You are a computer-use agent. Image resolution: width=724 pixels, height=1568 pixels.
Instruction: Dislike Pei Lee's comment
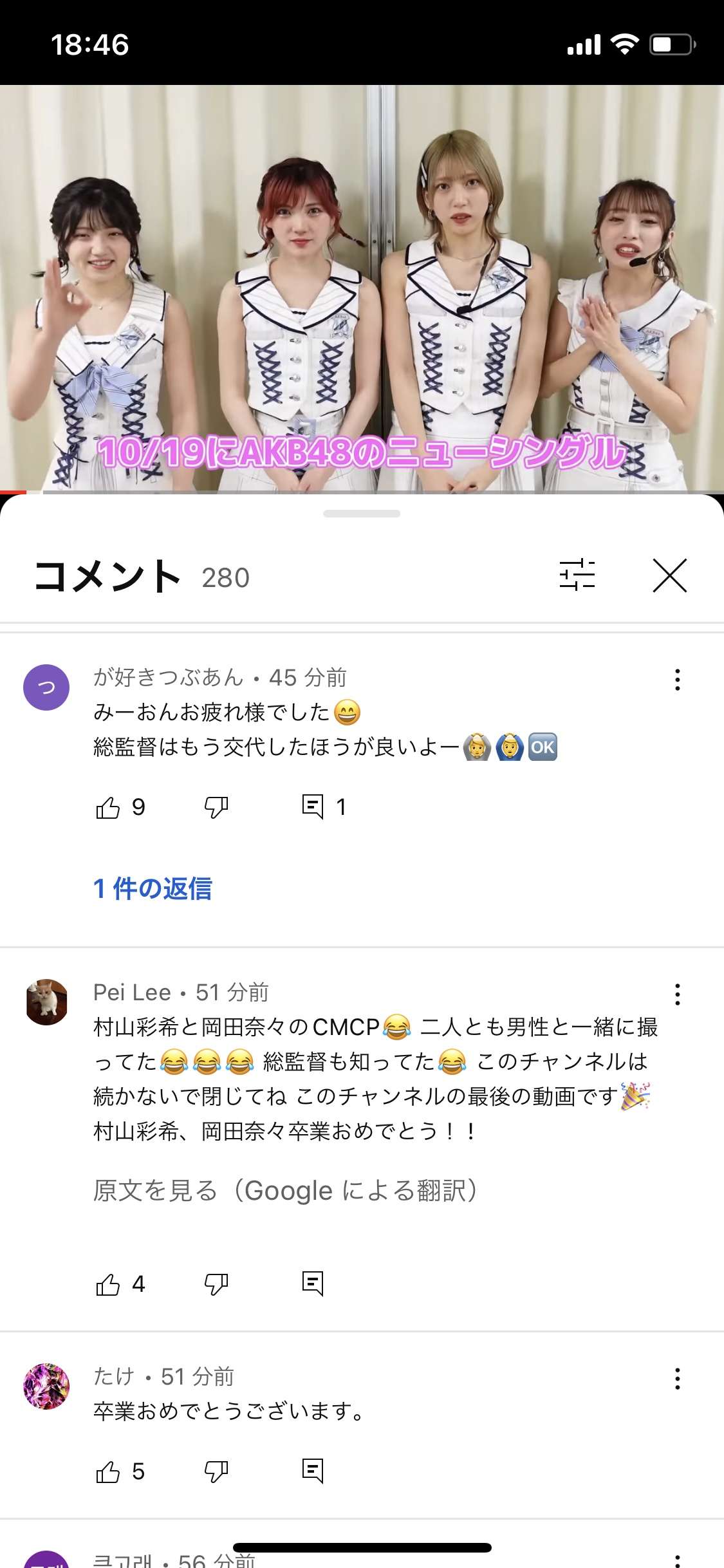216,1285
